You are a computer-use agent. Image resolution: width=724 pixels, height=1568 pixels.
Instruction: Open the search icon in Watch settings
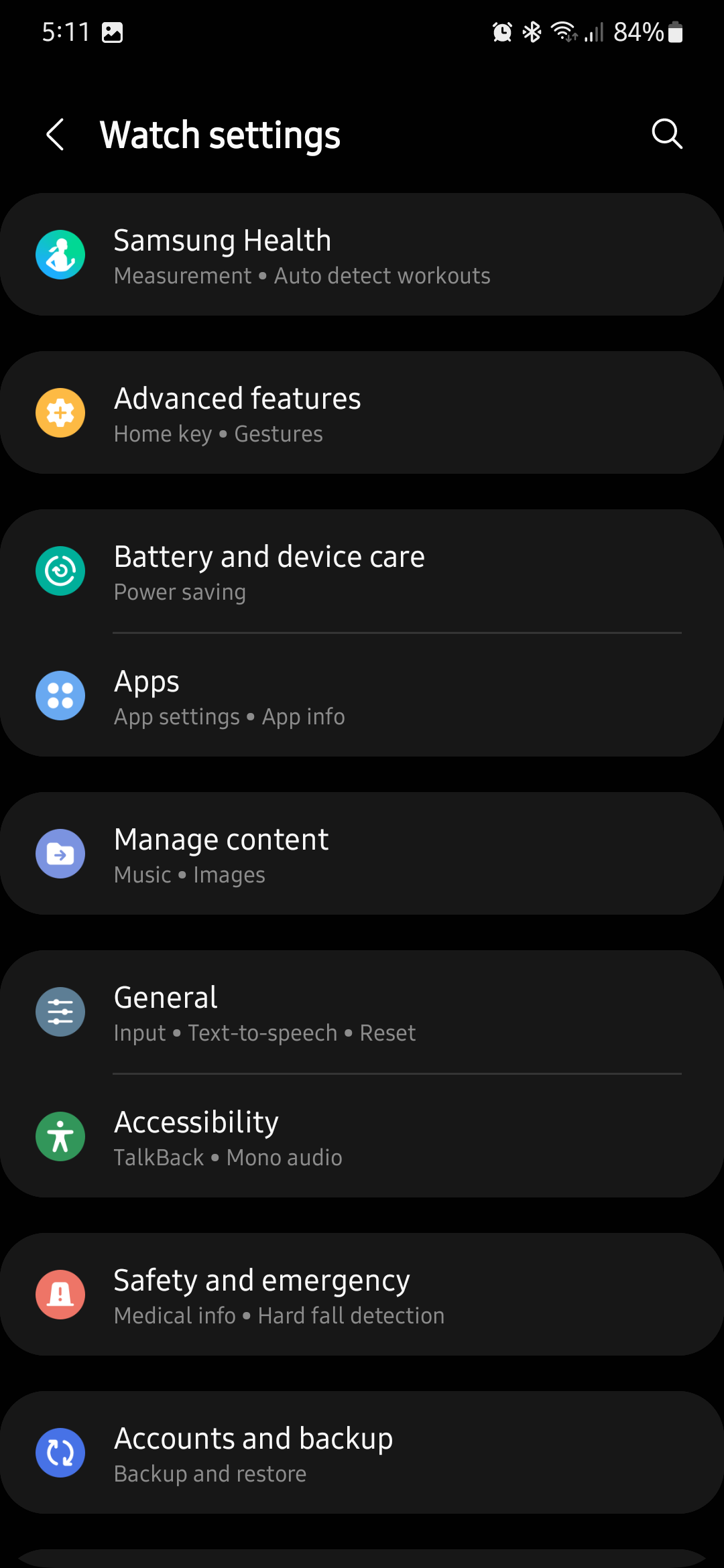coord(666,134)
